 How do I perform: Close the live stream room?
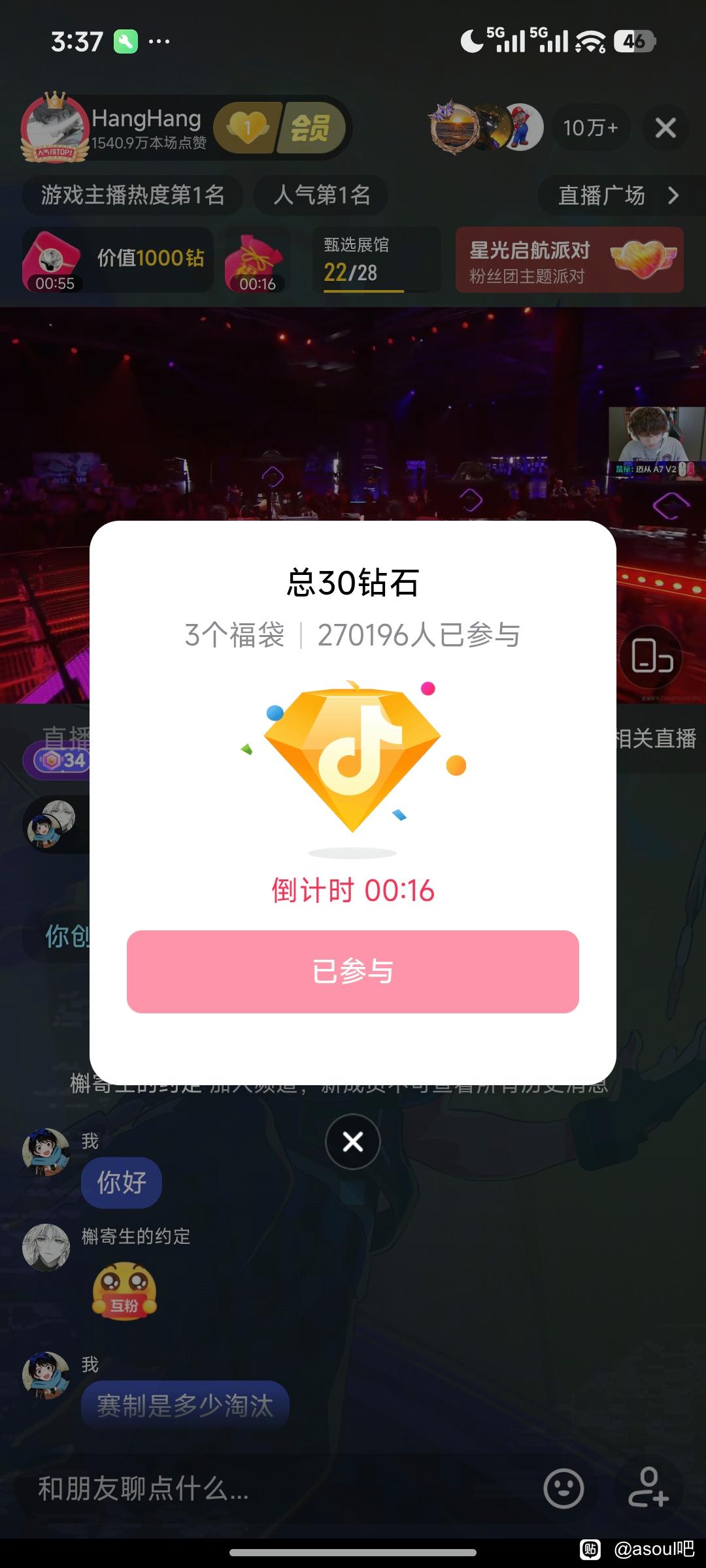click(x=665, y=128)
